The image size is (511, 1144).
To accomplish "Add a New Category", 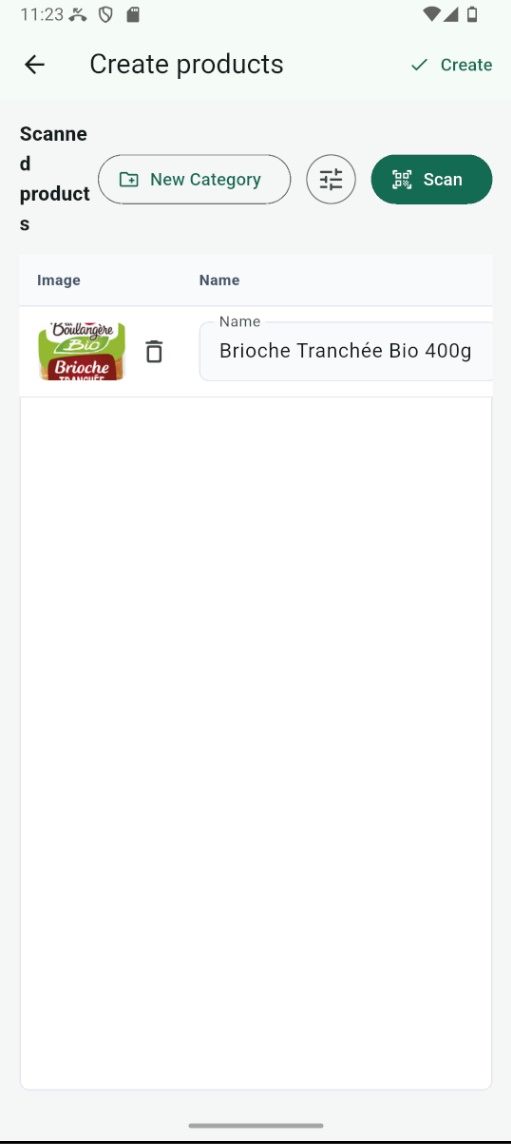I will [194, 179].
